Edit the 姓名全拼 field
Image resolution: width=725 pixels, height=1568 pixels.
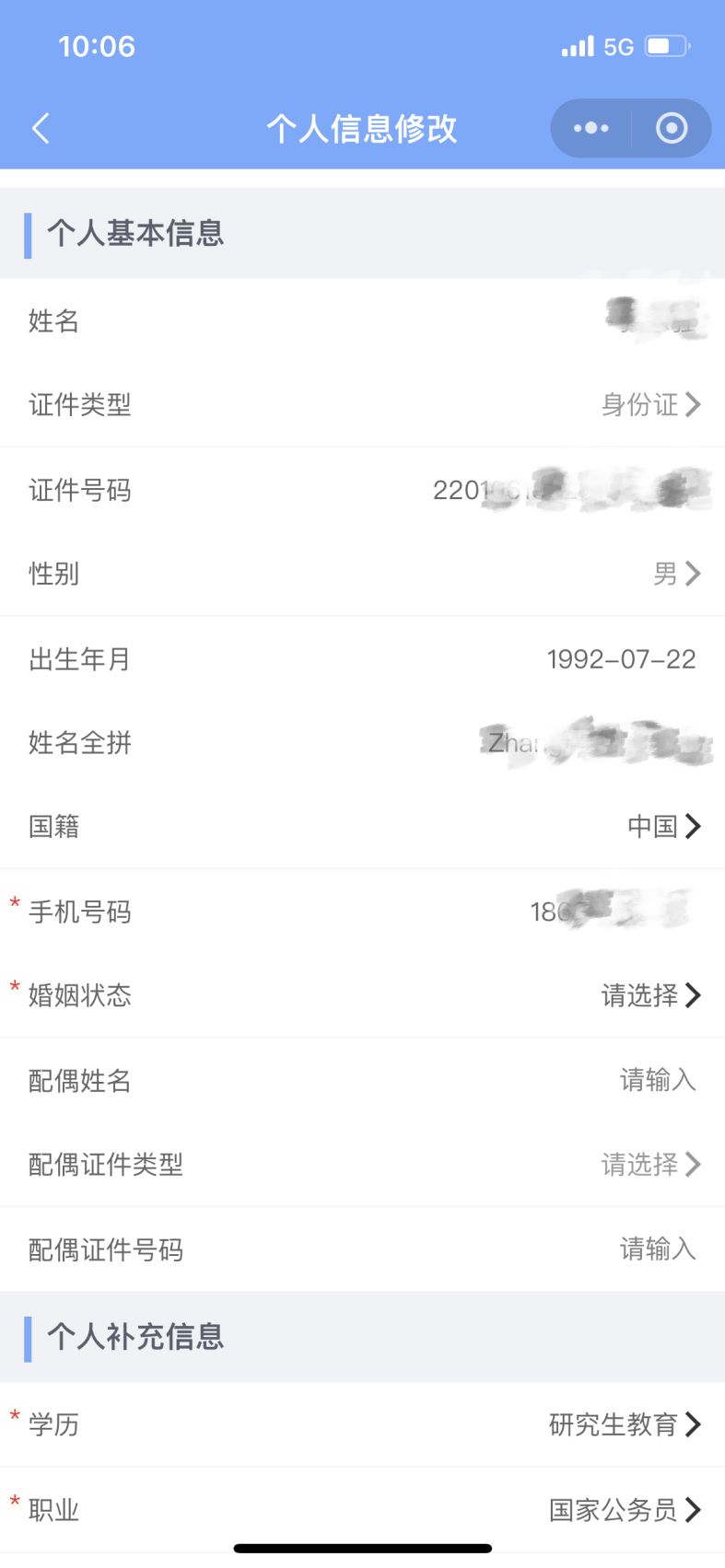point(362,742)
